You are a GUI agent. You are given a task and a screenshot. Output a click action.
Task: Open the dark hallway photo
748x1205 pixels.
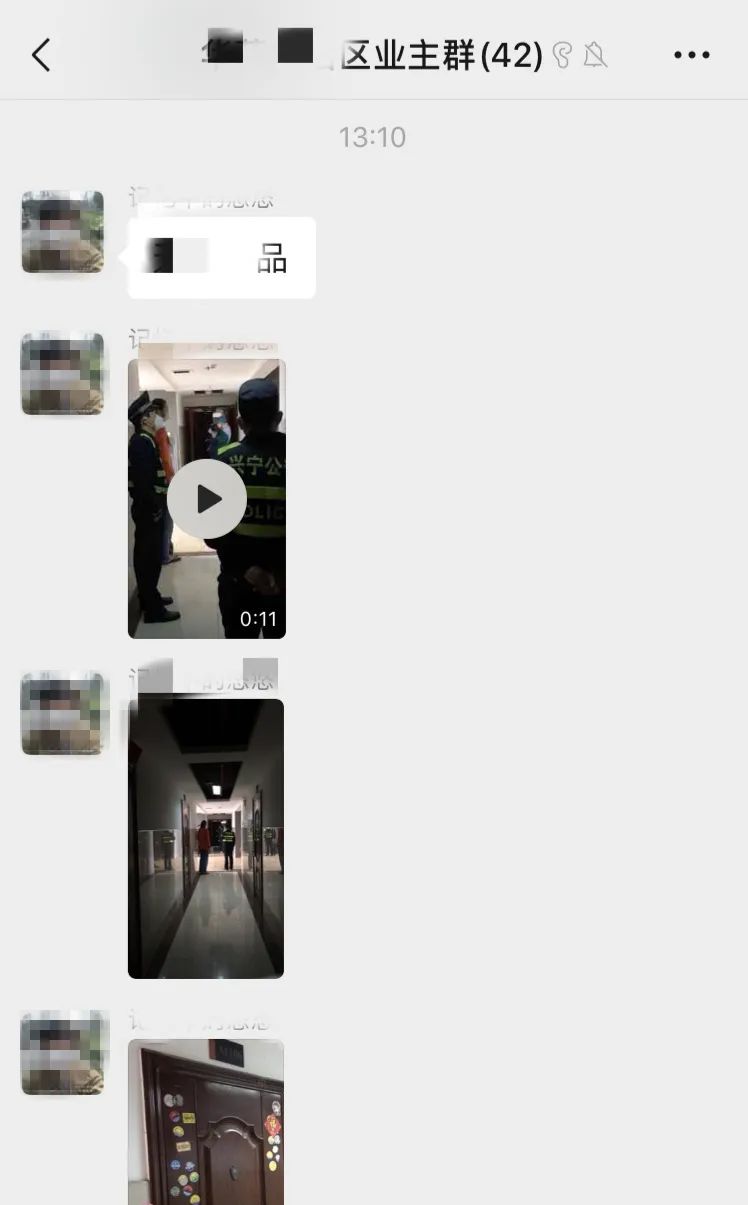[x=206, y=838]
